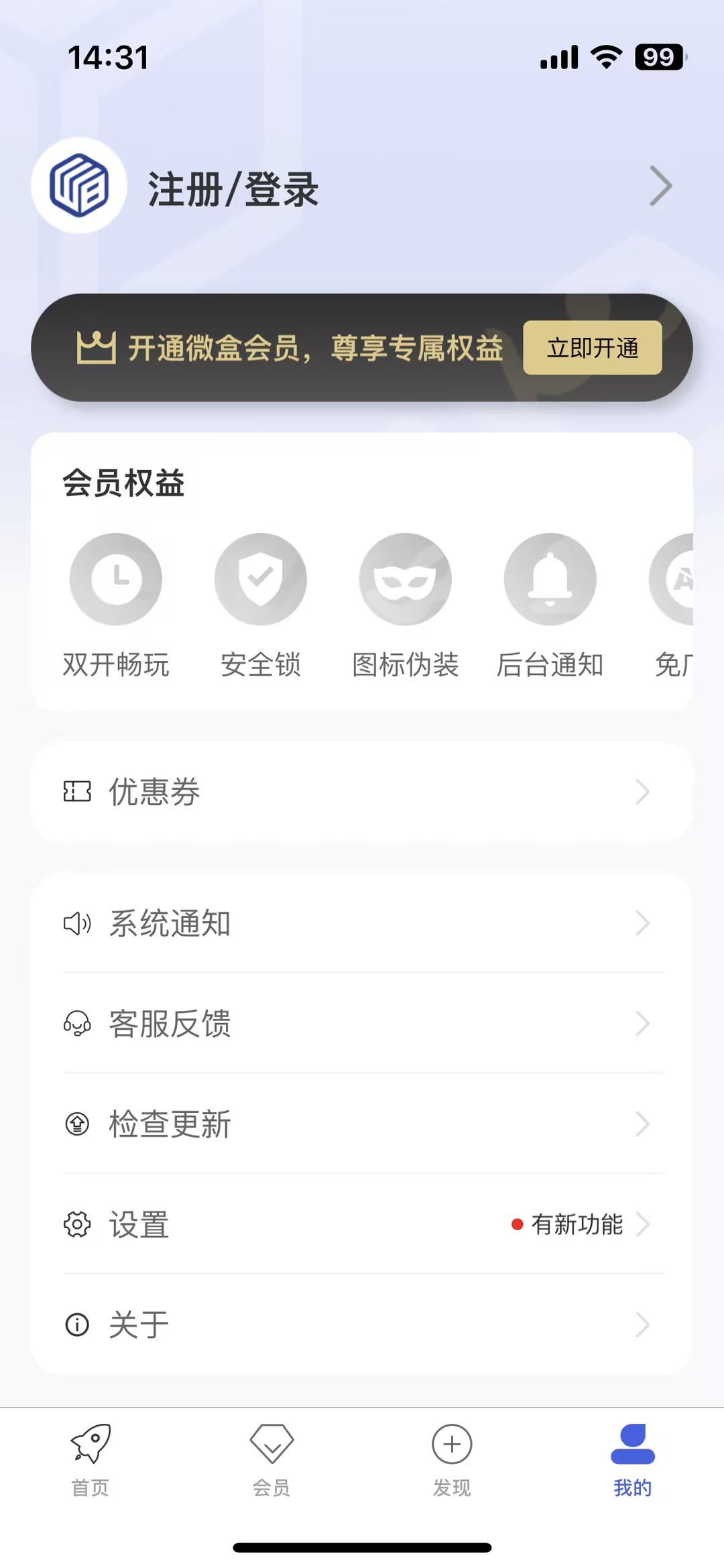The height and width of the screenshot is (1568, 724).
Task: Open the 后台通知 bell icon
Action: pyautogui.click(x=550, y=579)
